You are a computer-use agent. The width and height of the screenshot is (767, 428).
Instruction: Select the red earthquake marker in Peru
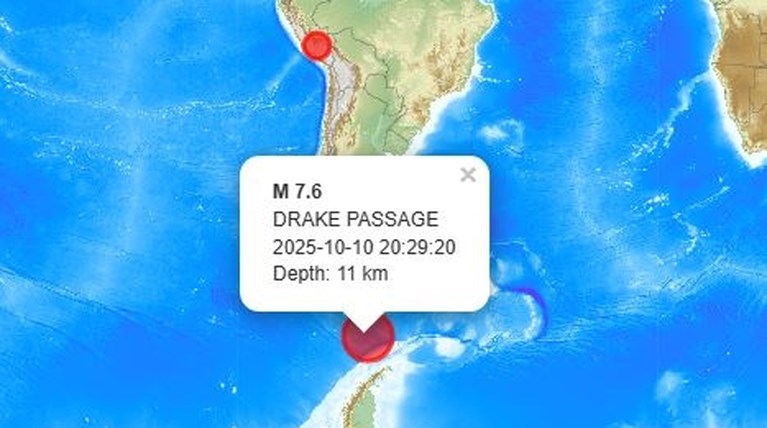pos(318,46)
